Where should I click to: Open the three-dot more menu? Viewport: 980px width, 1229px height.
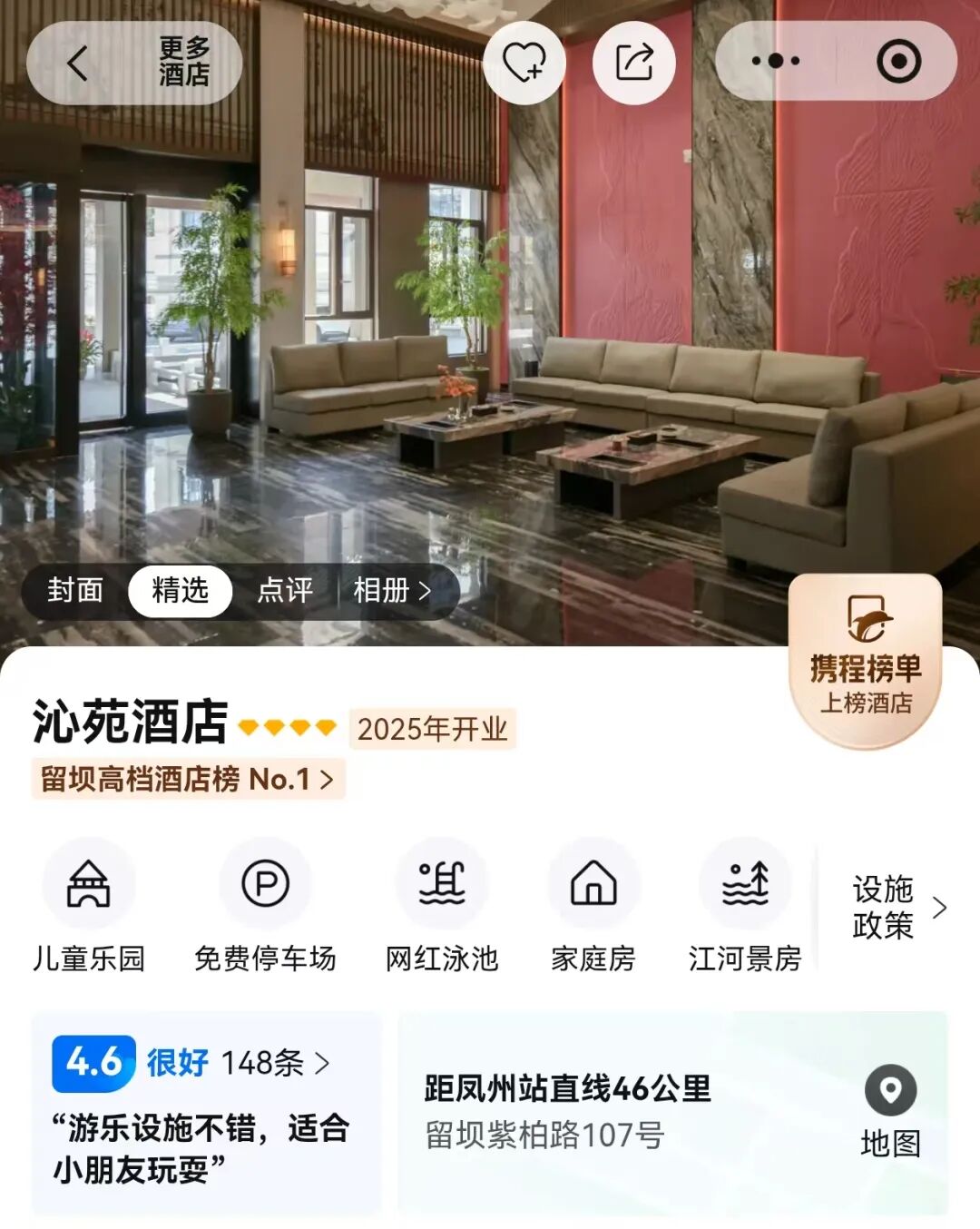(x=776, y=62)
